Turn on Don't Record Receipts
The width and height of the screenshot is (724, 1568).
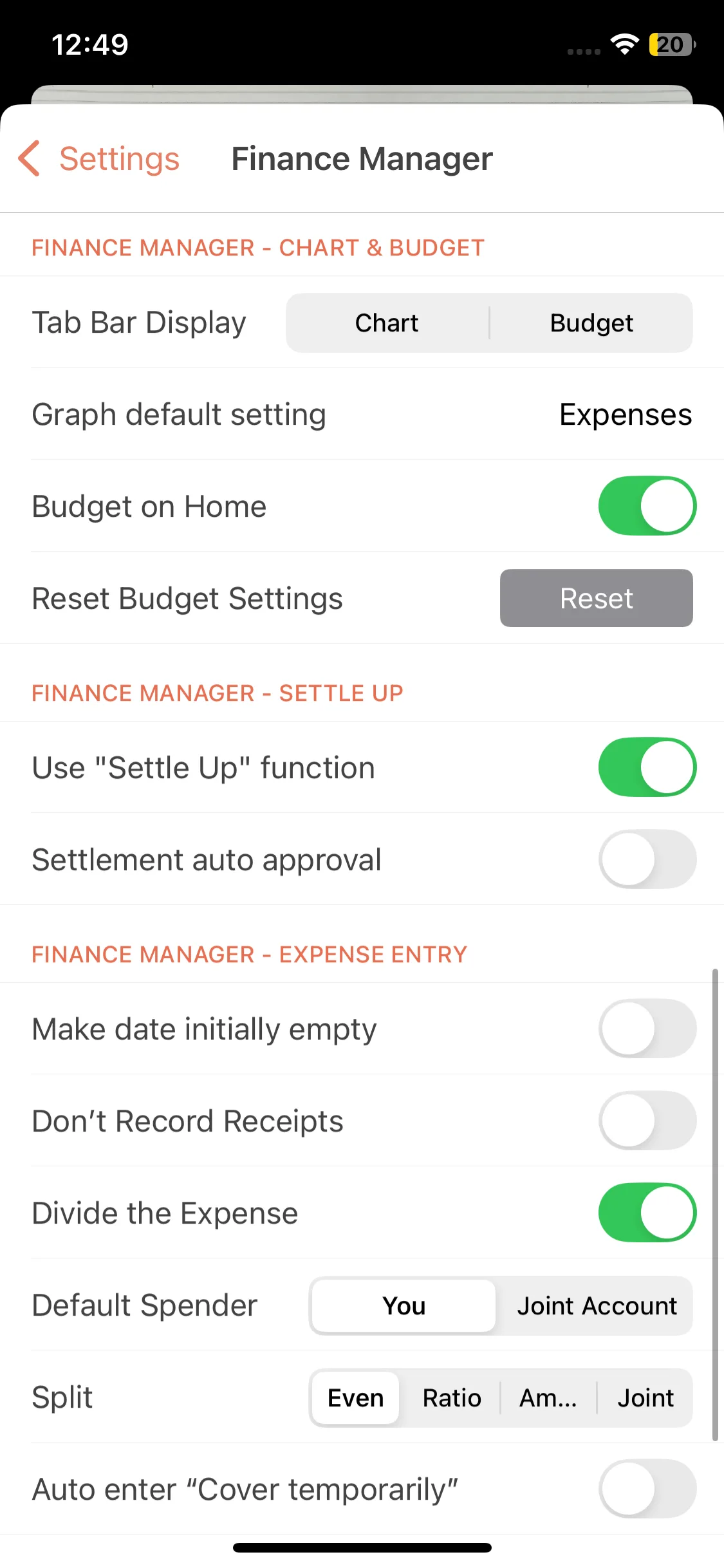(647, 1121)
